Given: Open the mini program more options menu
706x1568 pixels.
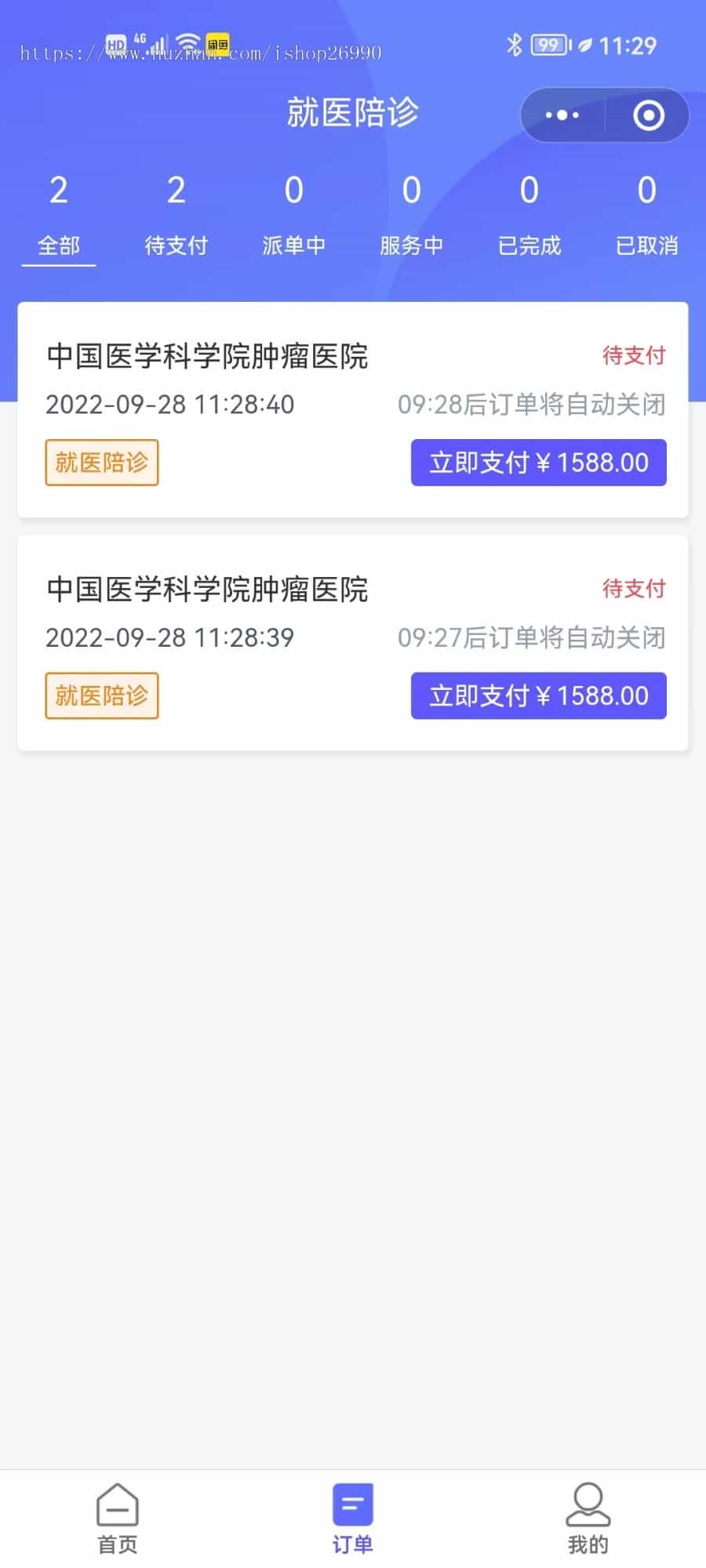Looking at the screenshot, I should pyautogui.click(x=562, y=115).
